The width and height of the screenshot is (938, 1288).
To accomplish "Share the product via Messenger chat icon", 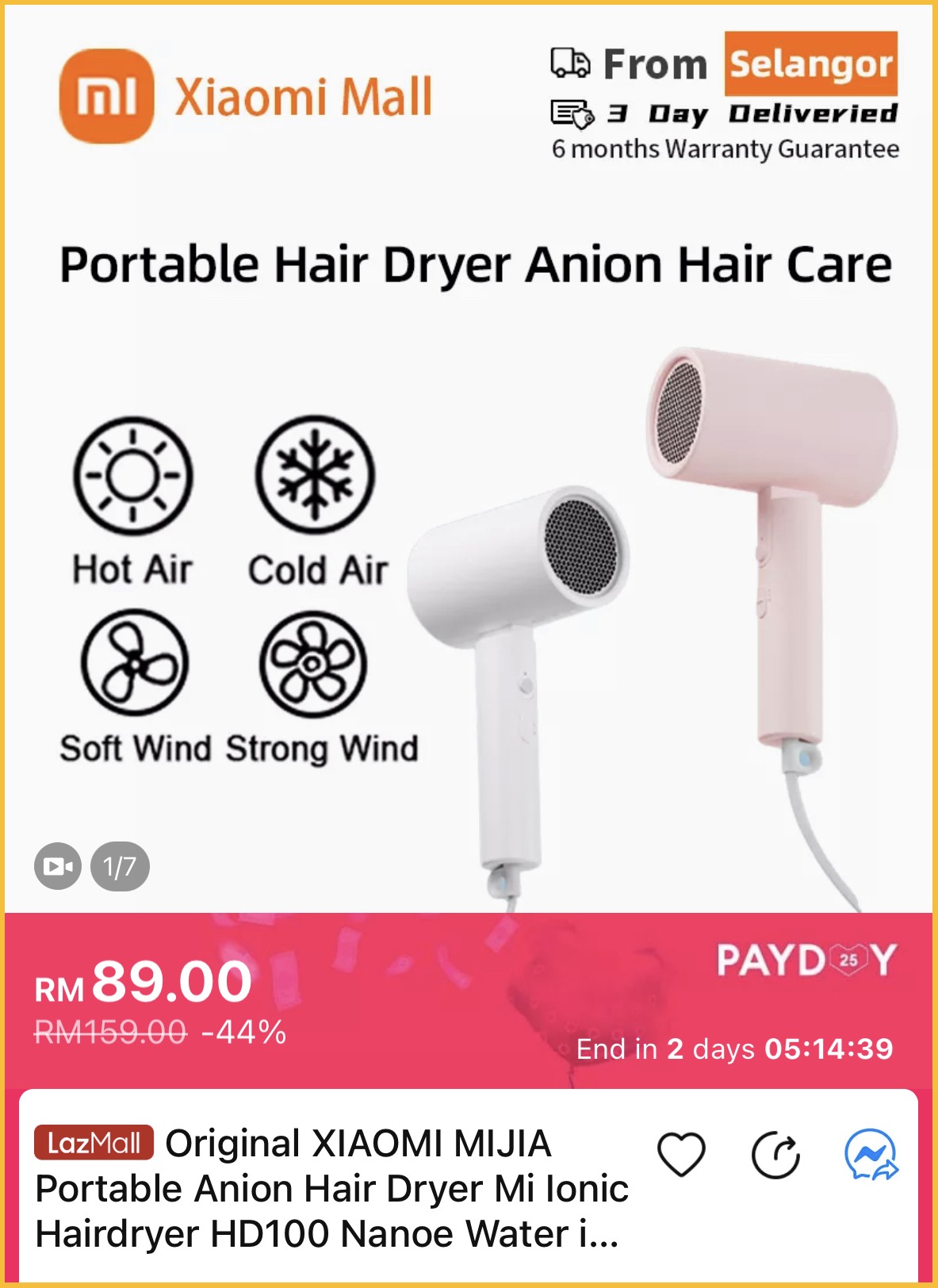I will tap(871, 1155).
